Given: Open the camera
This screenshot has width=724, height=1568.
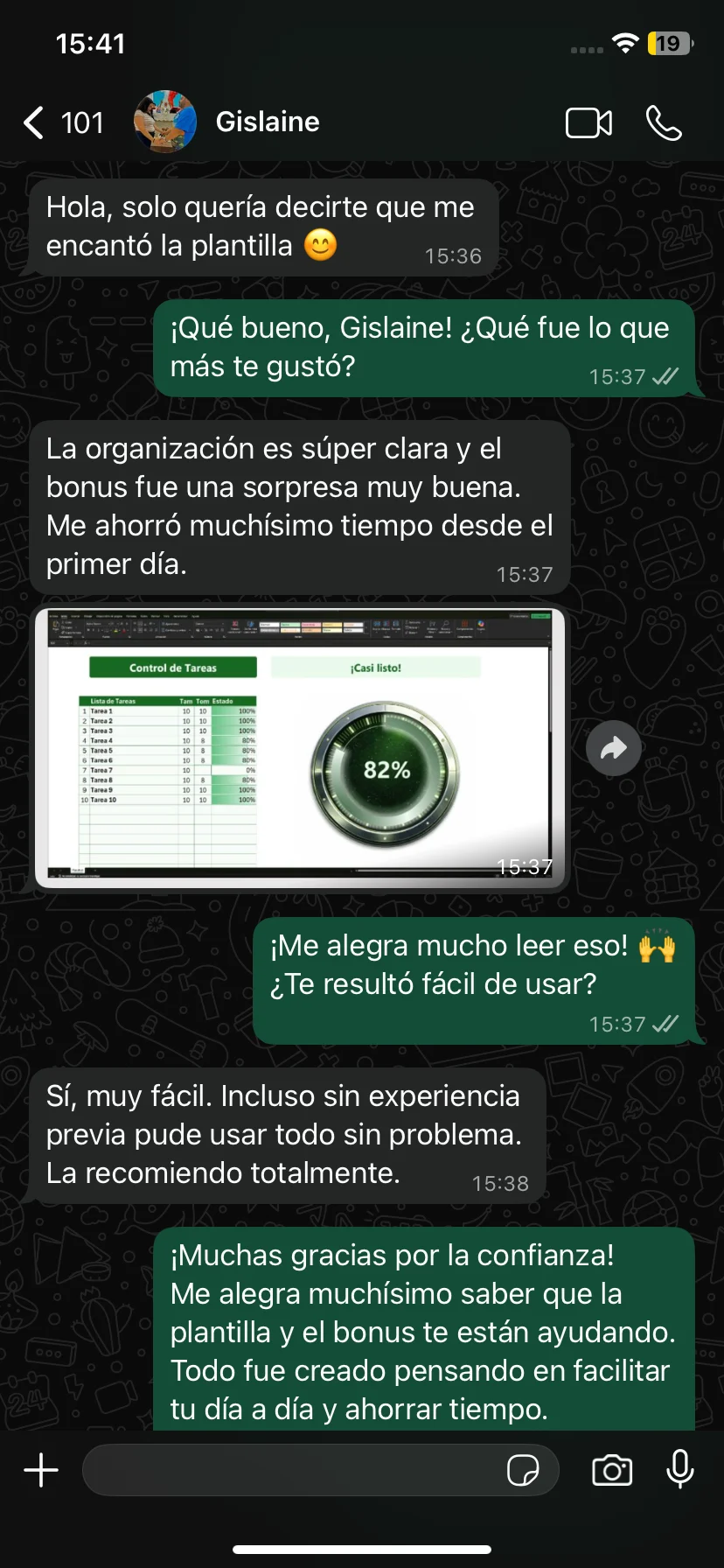Looking at the screenshot, I should (x=612, y=1470).
